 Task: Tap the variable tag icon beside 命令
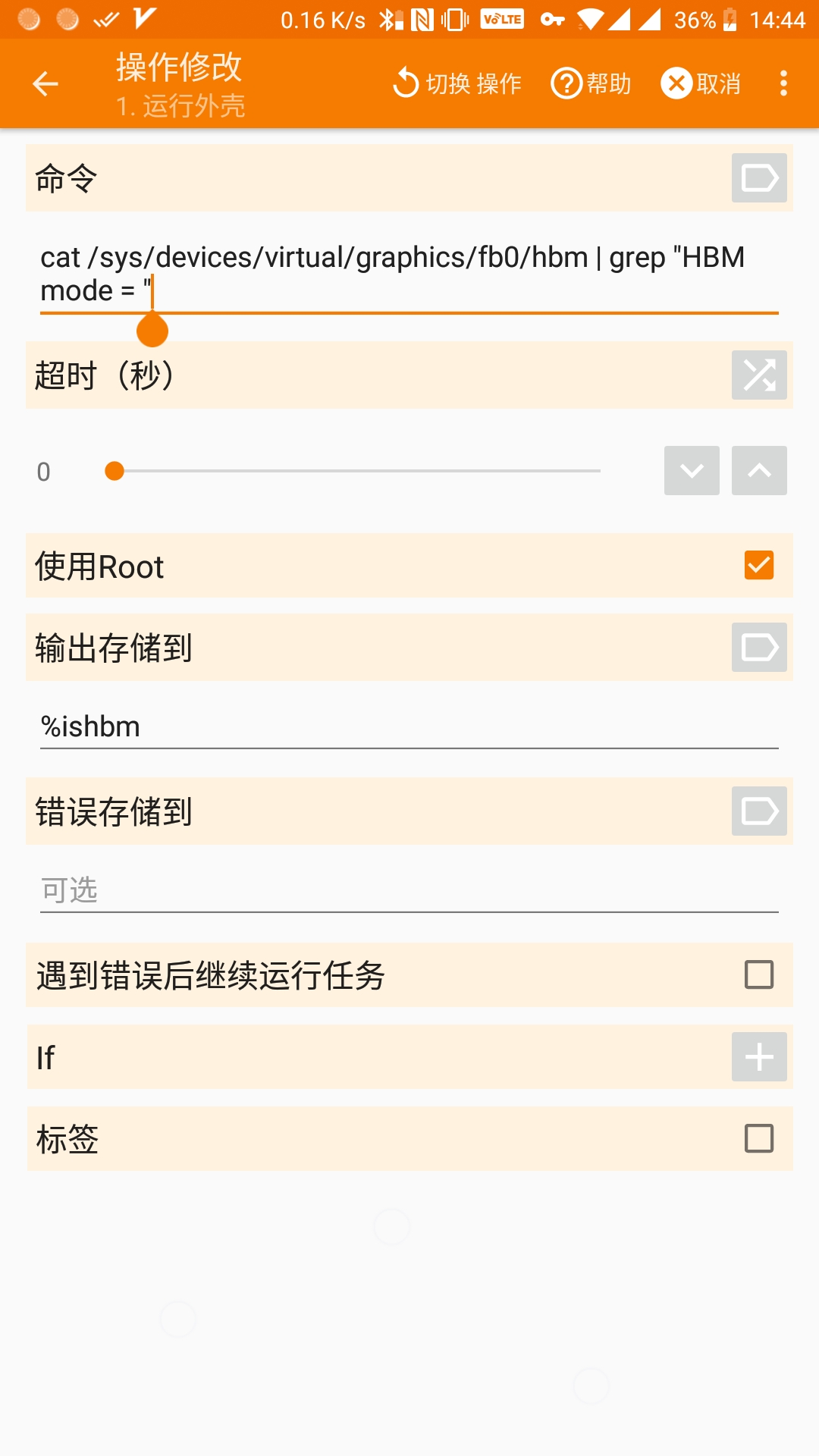tap(759, 178)
